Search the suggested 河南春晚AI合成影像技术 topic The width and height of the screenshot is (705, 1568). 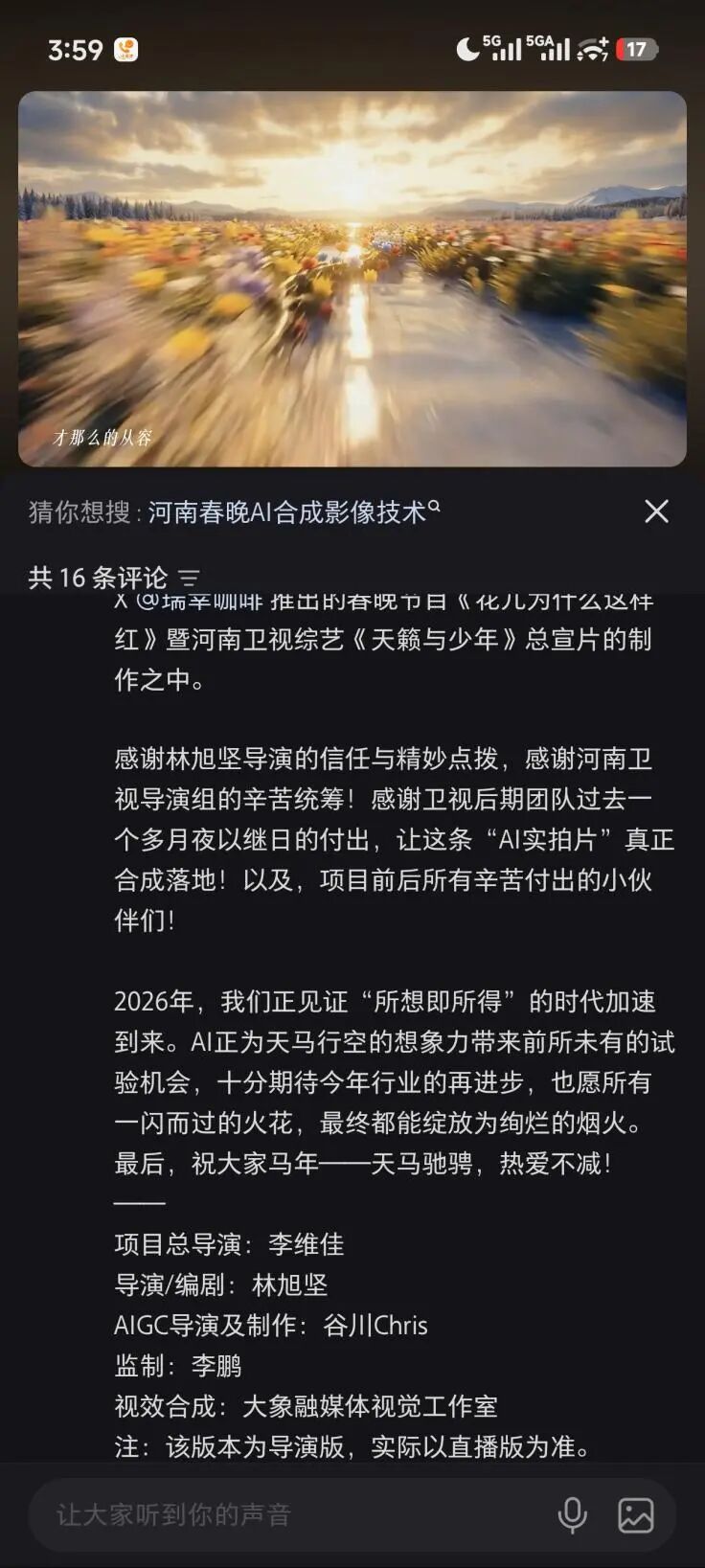tap(287, 512)
